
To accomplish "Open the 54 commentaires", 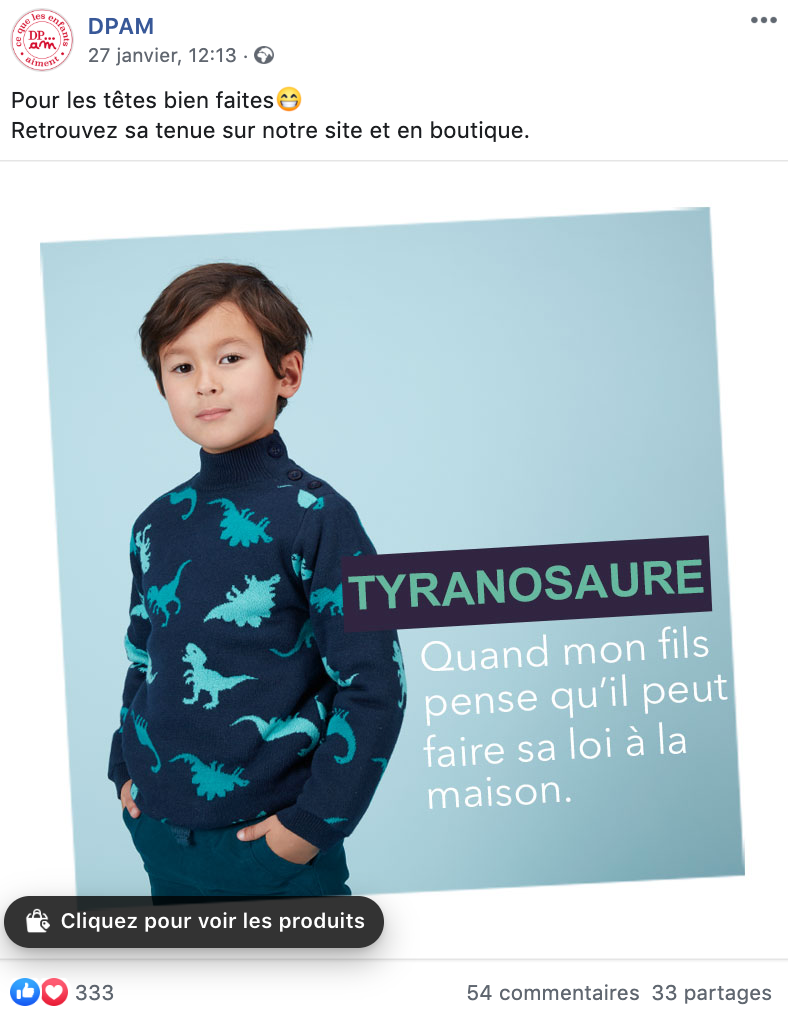I will tap(552, 993).
